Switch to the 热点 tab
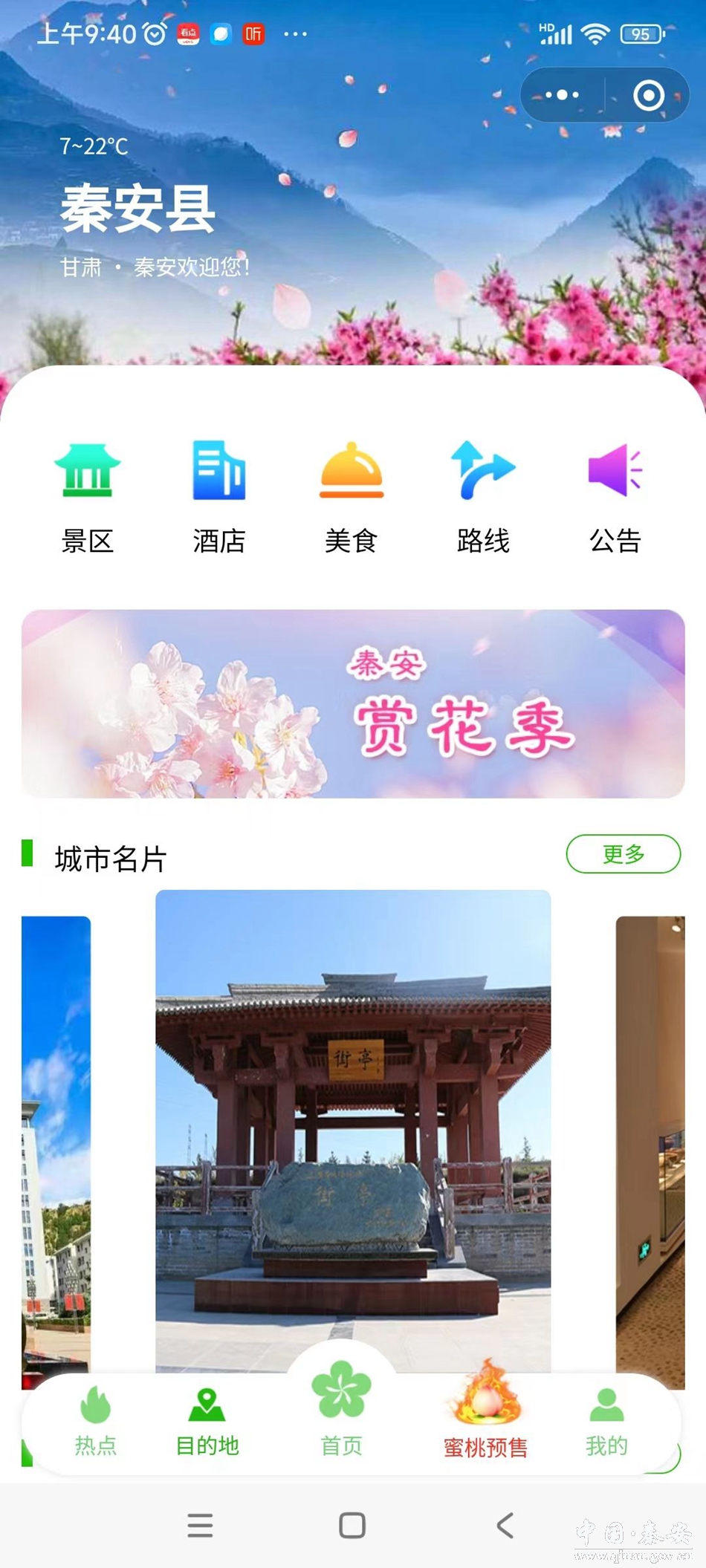 point(96,1422)
